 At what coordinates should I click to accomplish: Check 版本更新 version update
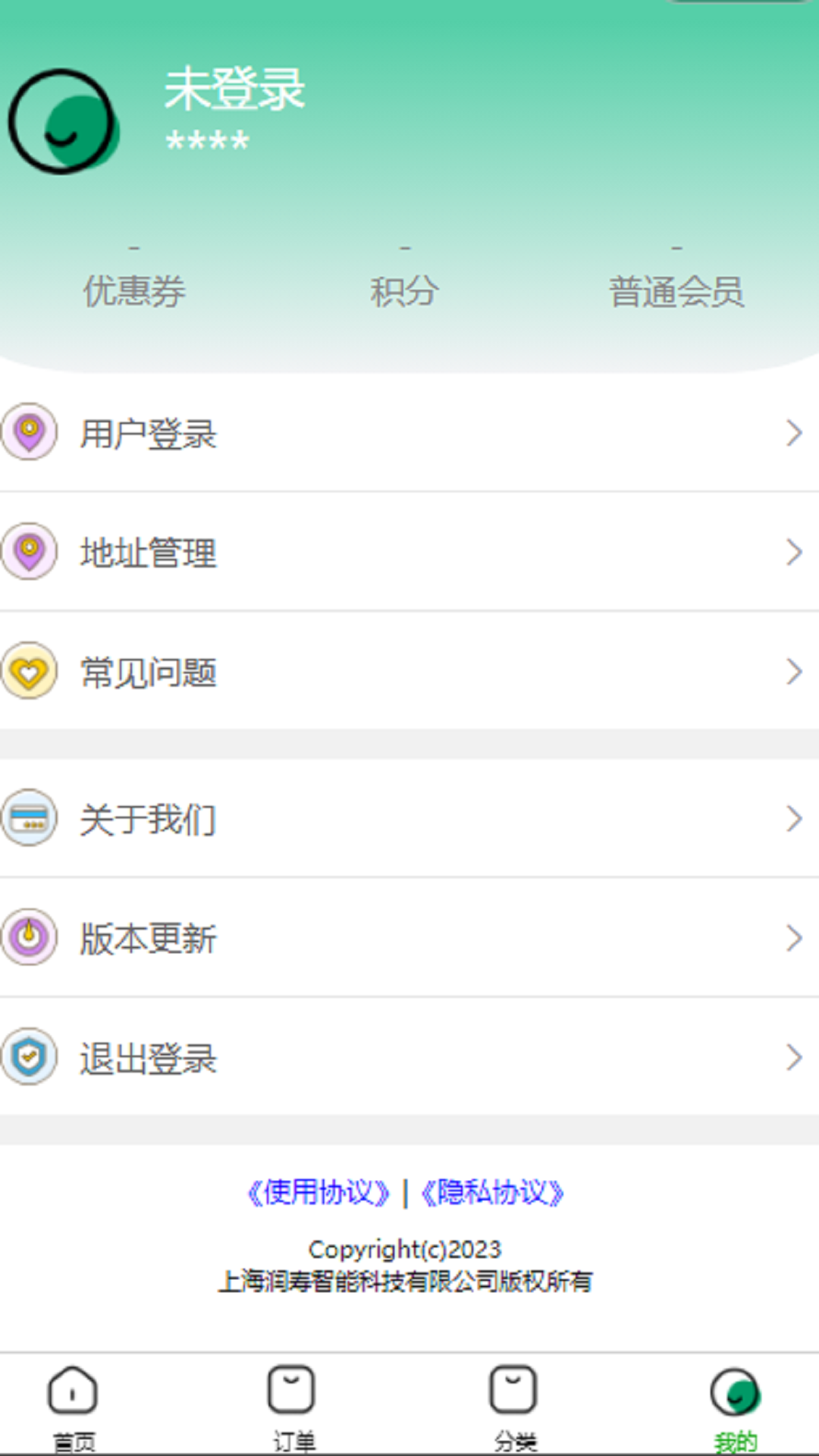click(409, 937)
